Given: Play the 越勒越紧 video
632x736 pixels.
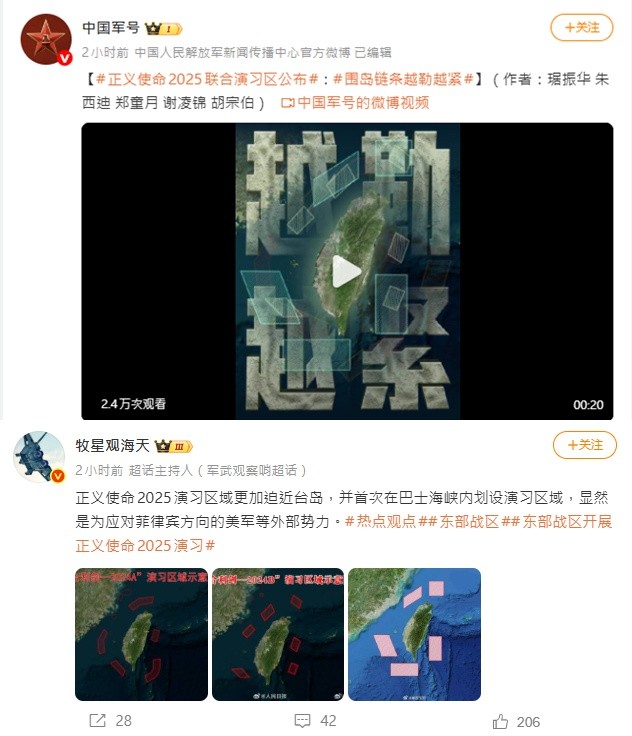Looking at the screenshot, I should coord(346,271).
